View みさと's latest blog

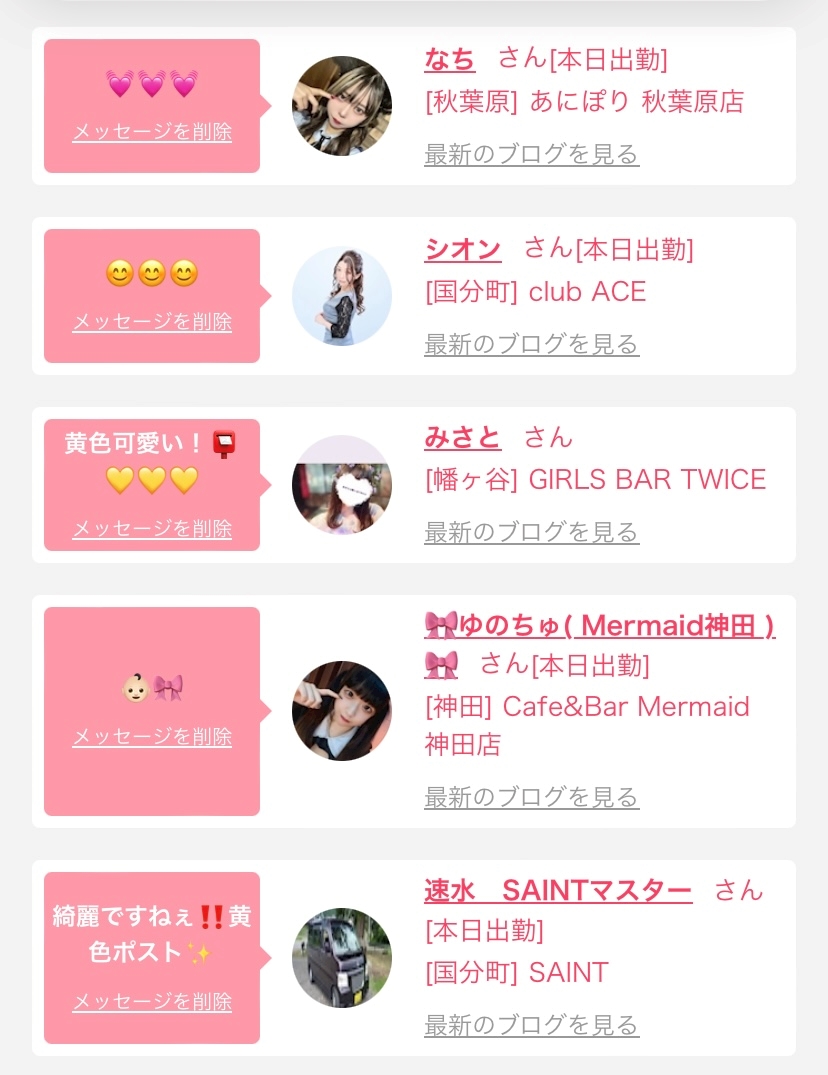point(531,532)
